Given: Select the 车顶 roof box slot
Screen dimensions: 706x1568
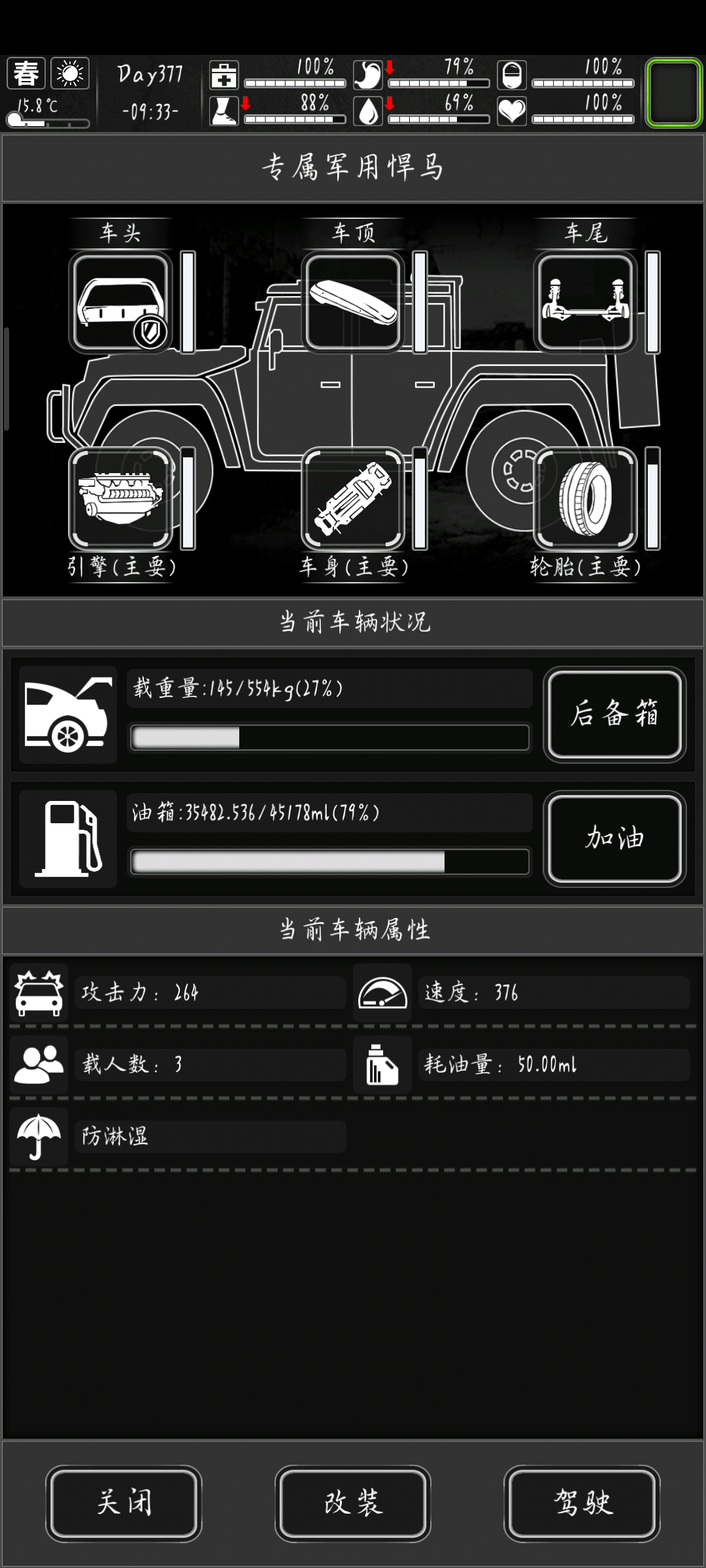Looking at the screenshot, I should click(353, 302).
